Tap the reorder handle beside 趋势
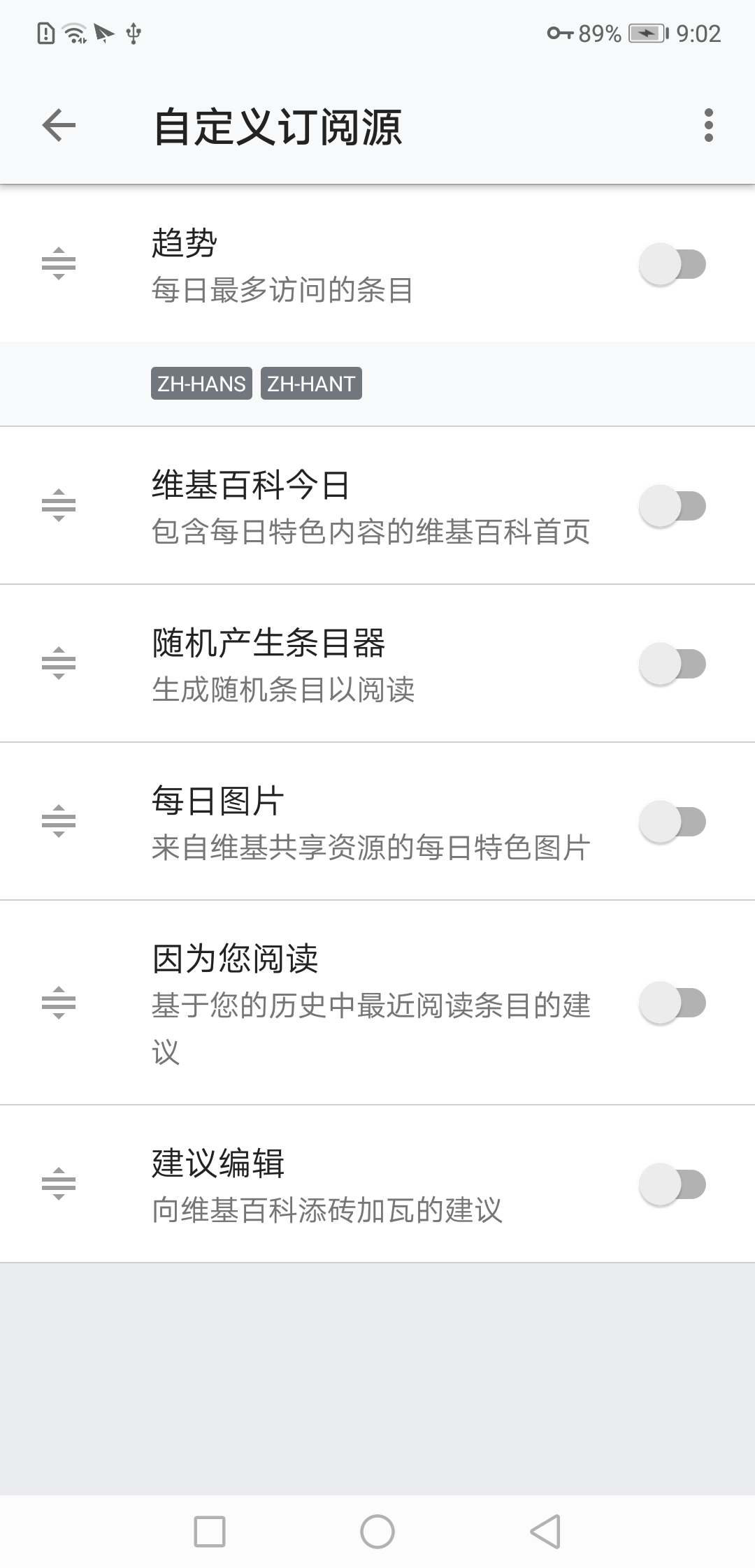This screenshot has height=1568, width=755. [59, 264]
